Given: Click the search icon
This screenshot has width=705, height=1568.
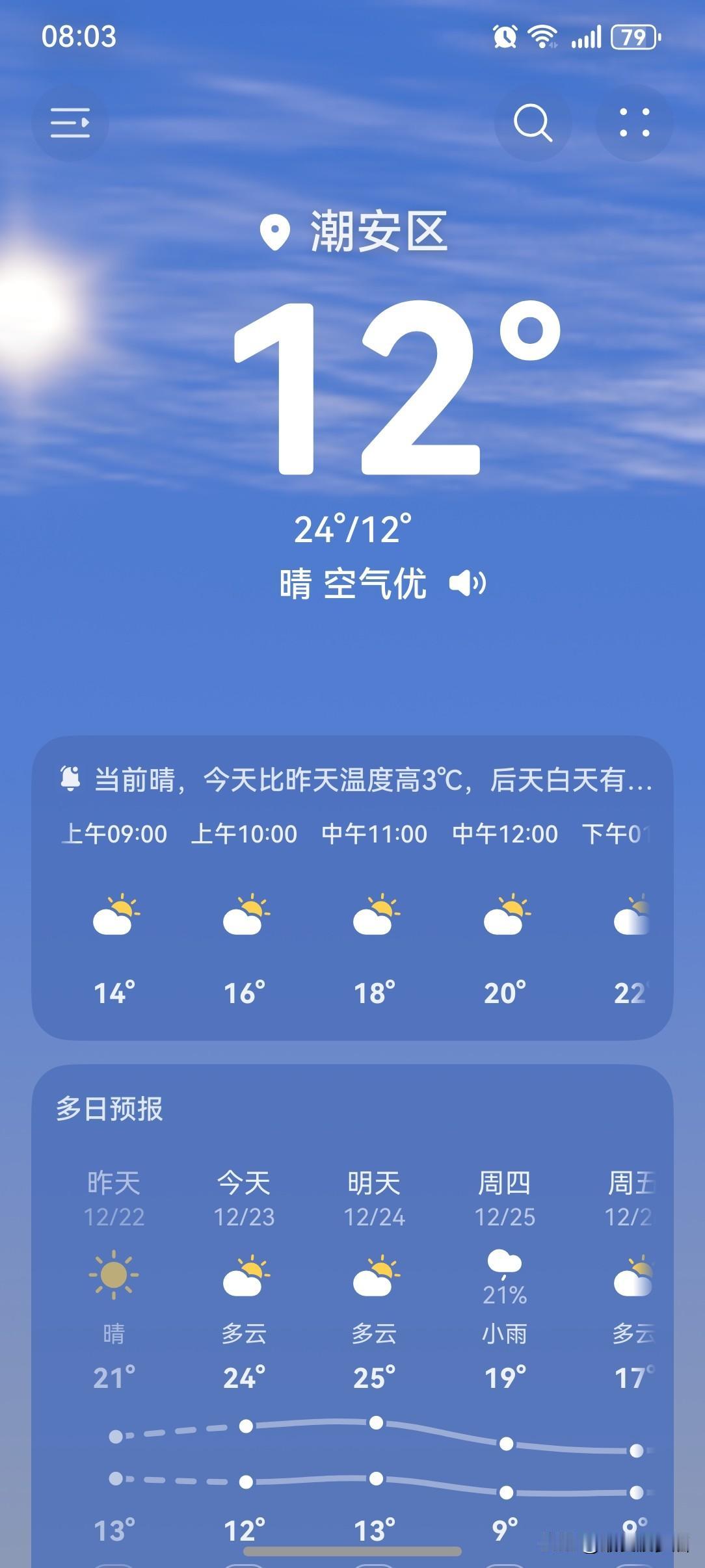Looking at the screenshot, I should [x=532, y=124].
